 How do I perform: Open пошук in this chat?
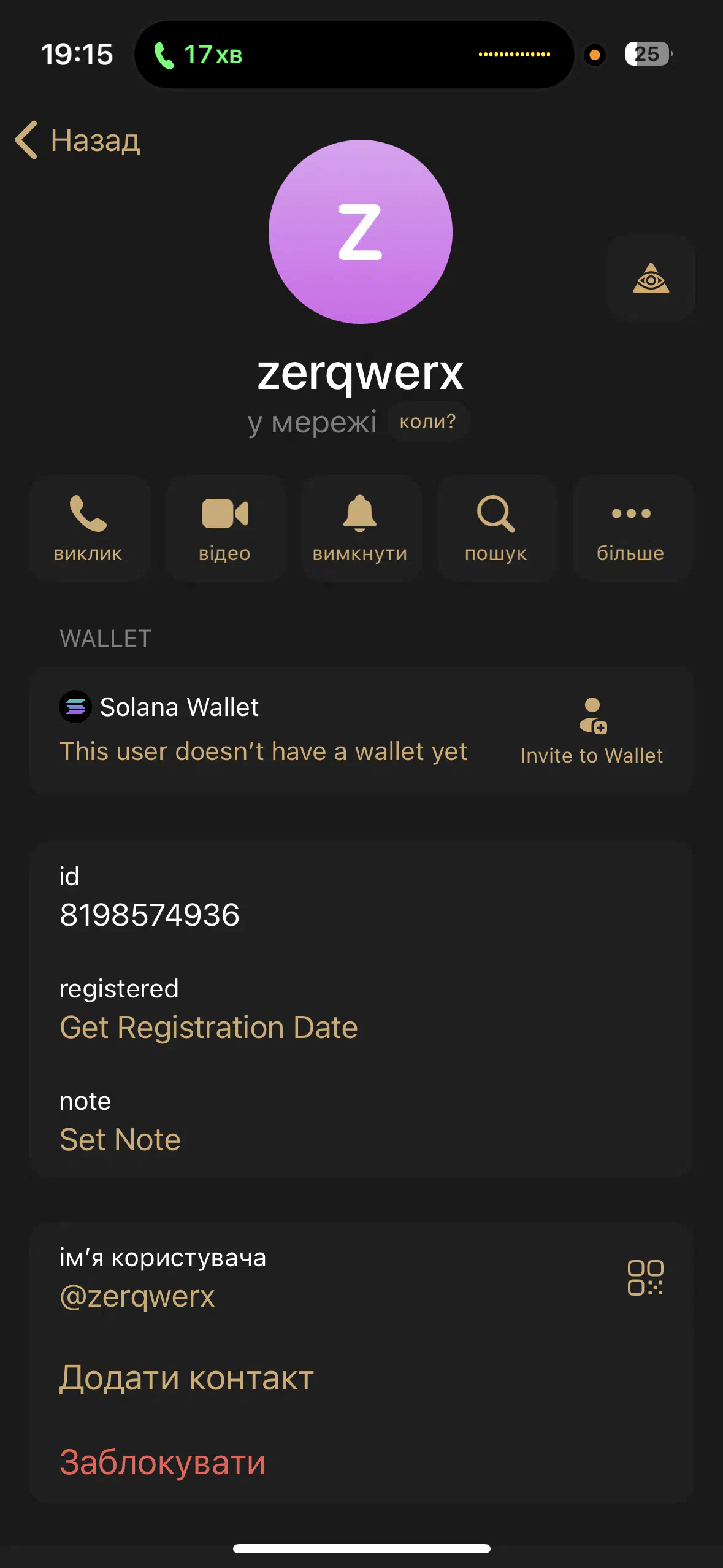tap(496, 528)
